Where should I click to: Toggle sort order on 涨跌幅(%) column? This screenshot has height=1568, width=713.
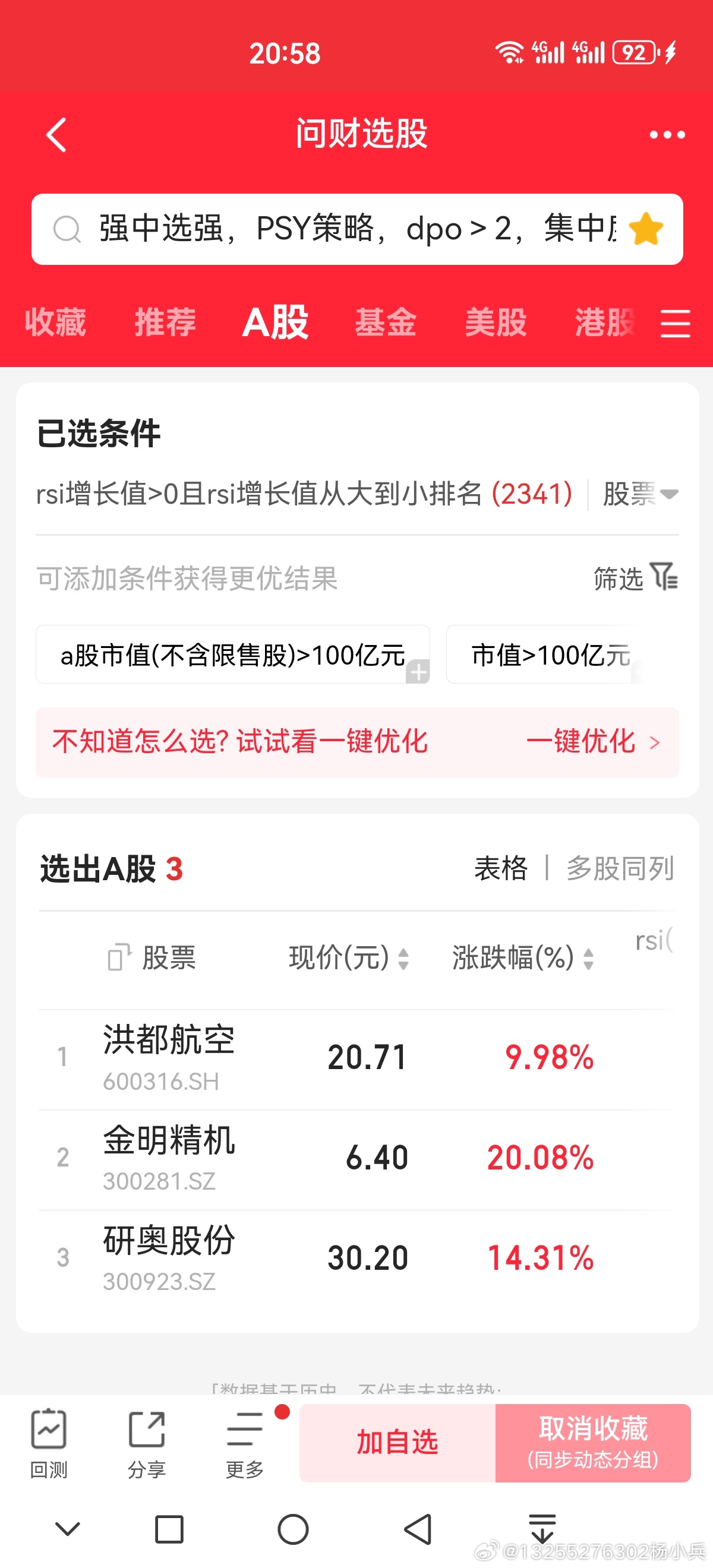click(x=588, y=959)
